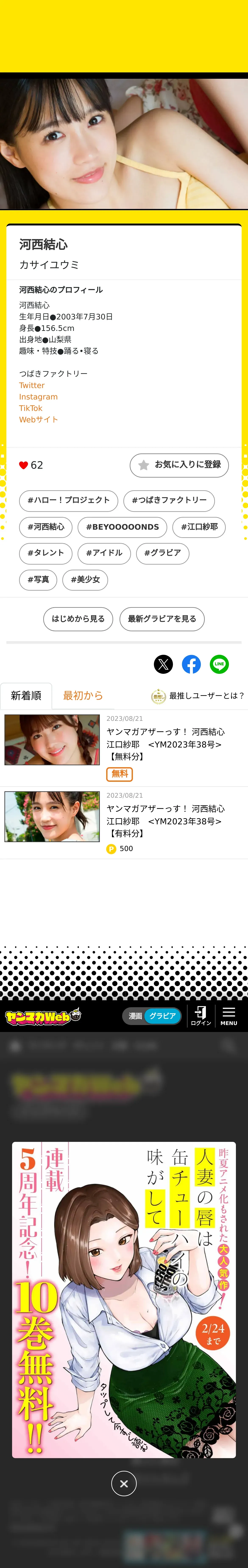Open the Webサイト link
Screen dimensions: 248x1568
(38, 419)
